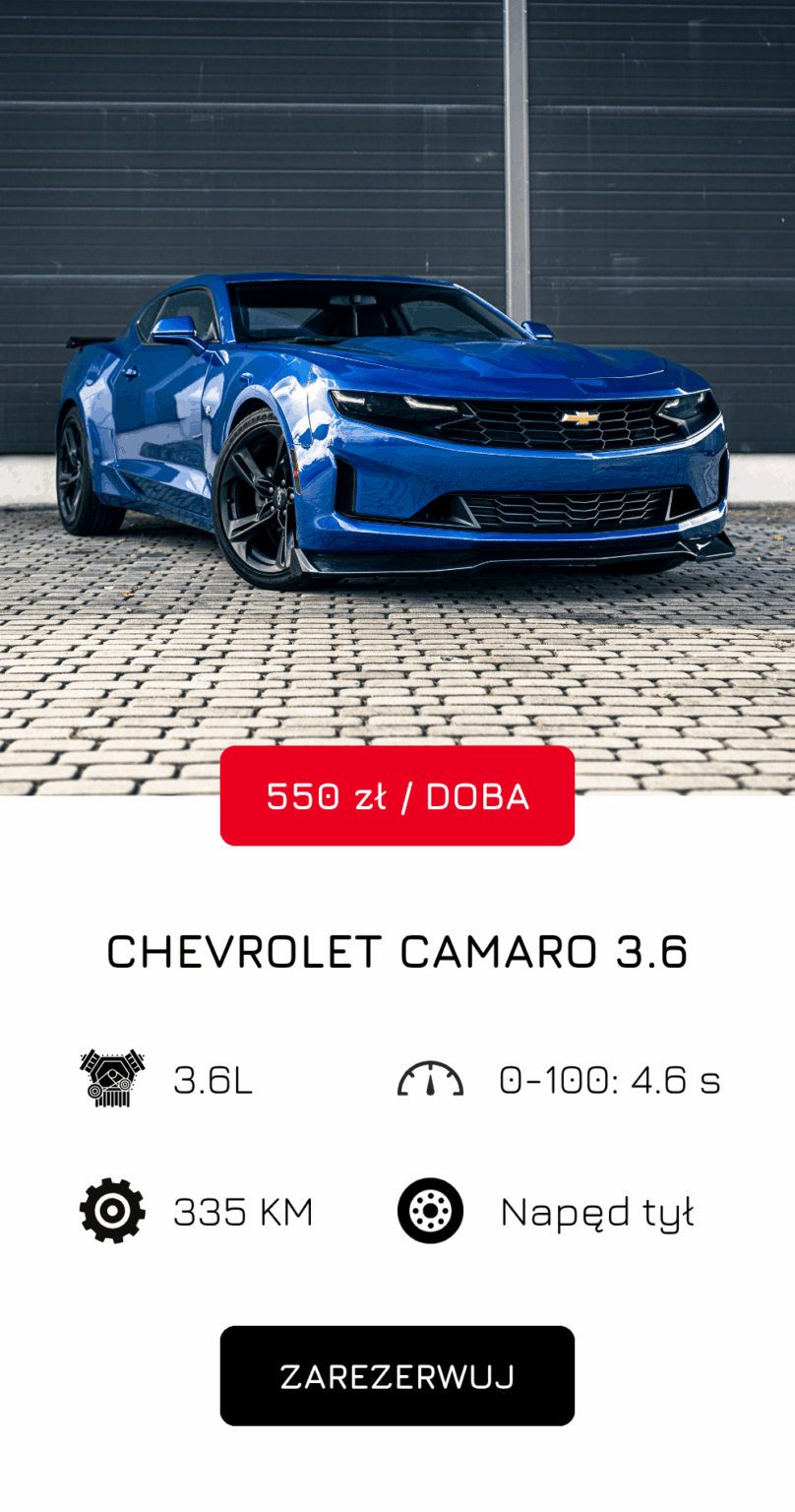Click the red 550 zł / DOBA price button

(397, 795)
